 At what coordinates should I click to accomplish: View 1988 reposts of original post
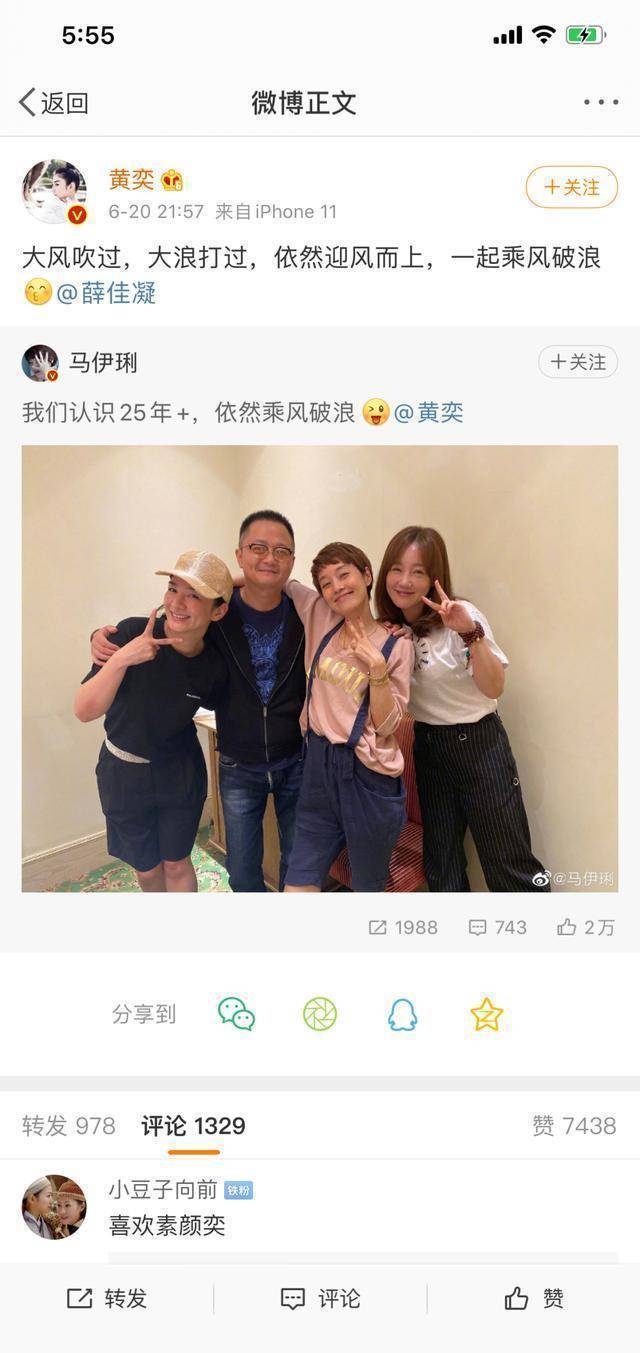[x=403, y=927]
